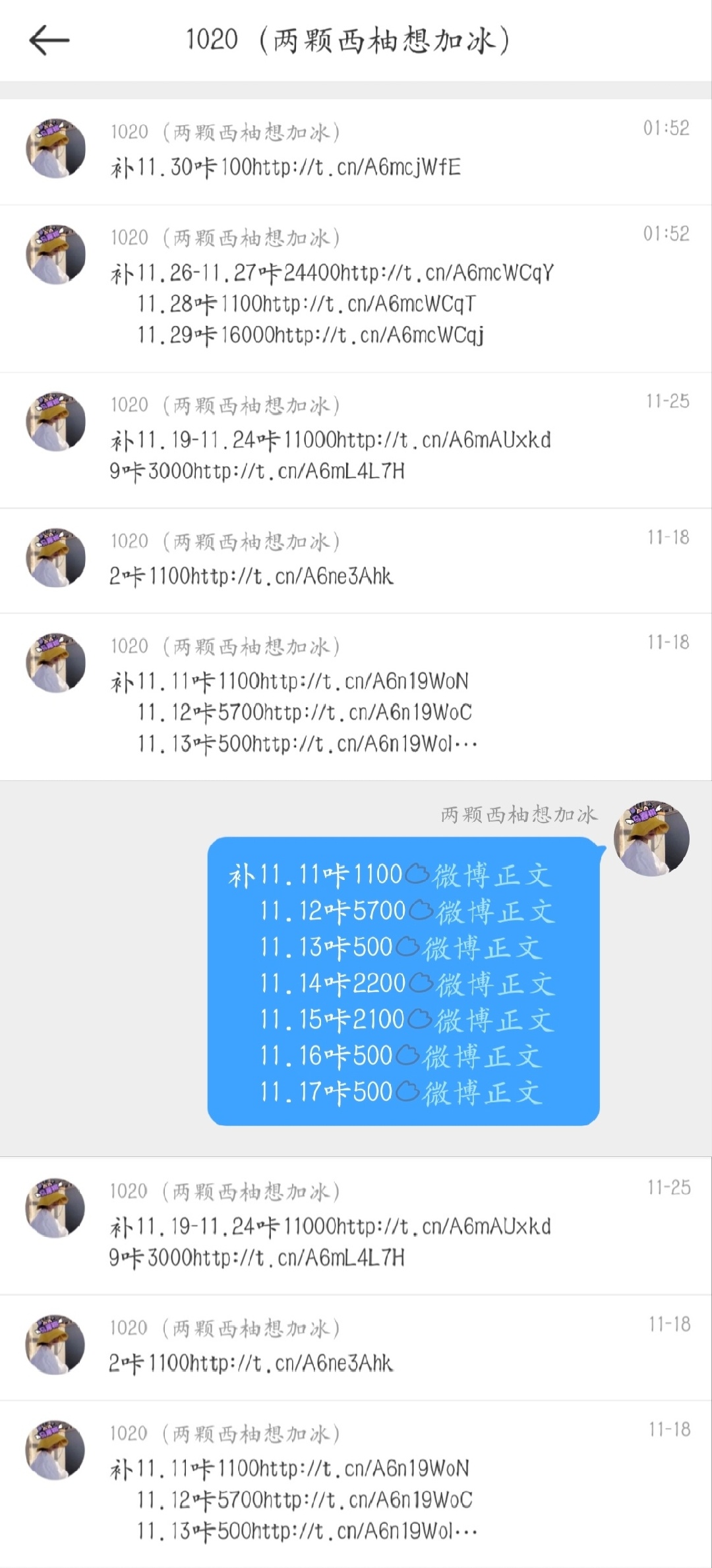Go back using the top-left arrow
712x1568 pixels.
(49, 41)
